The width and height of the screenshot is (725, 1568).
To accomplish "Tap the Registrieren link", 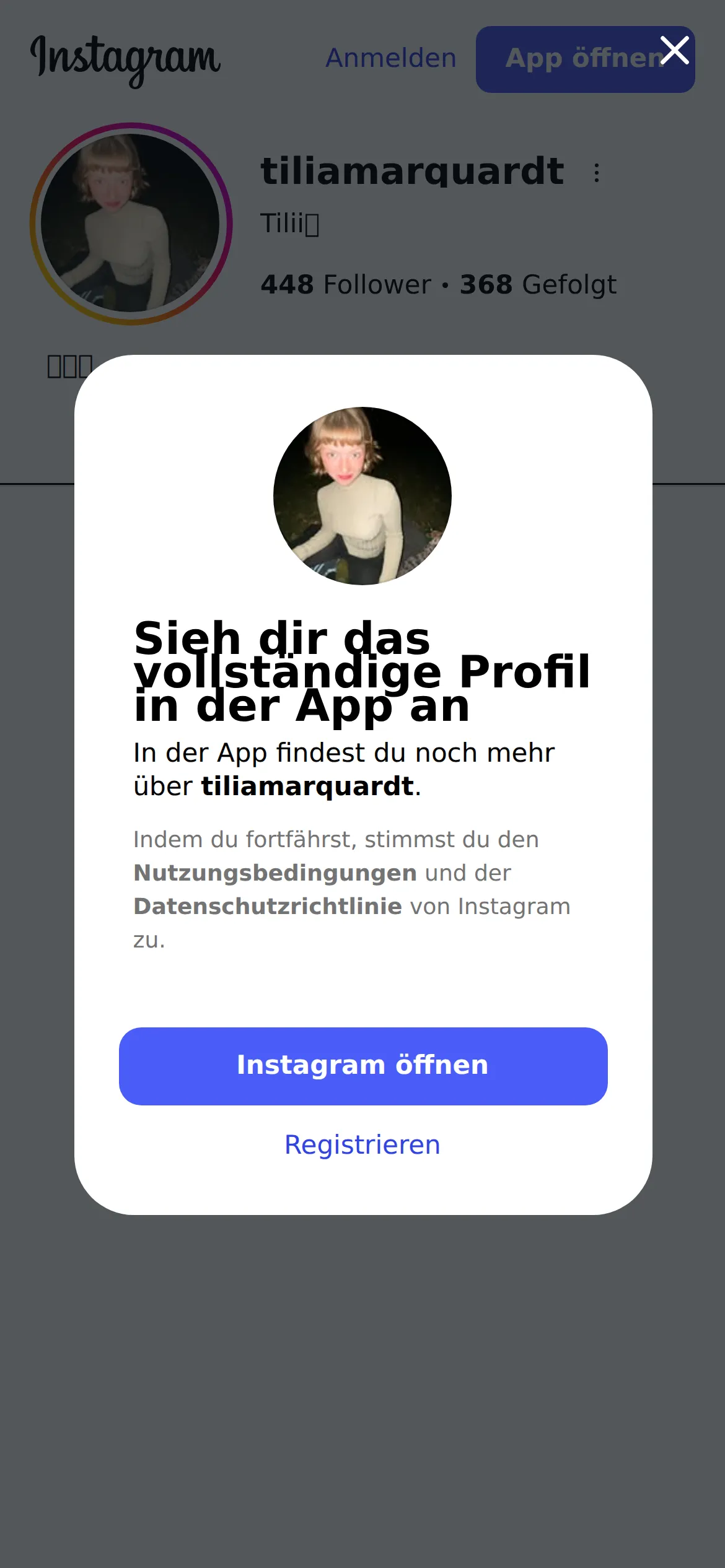I will coord(362,1144).
